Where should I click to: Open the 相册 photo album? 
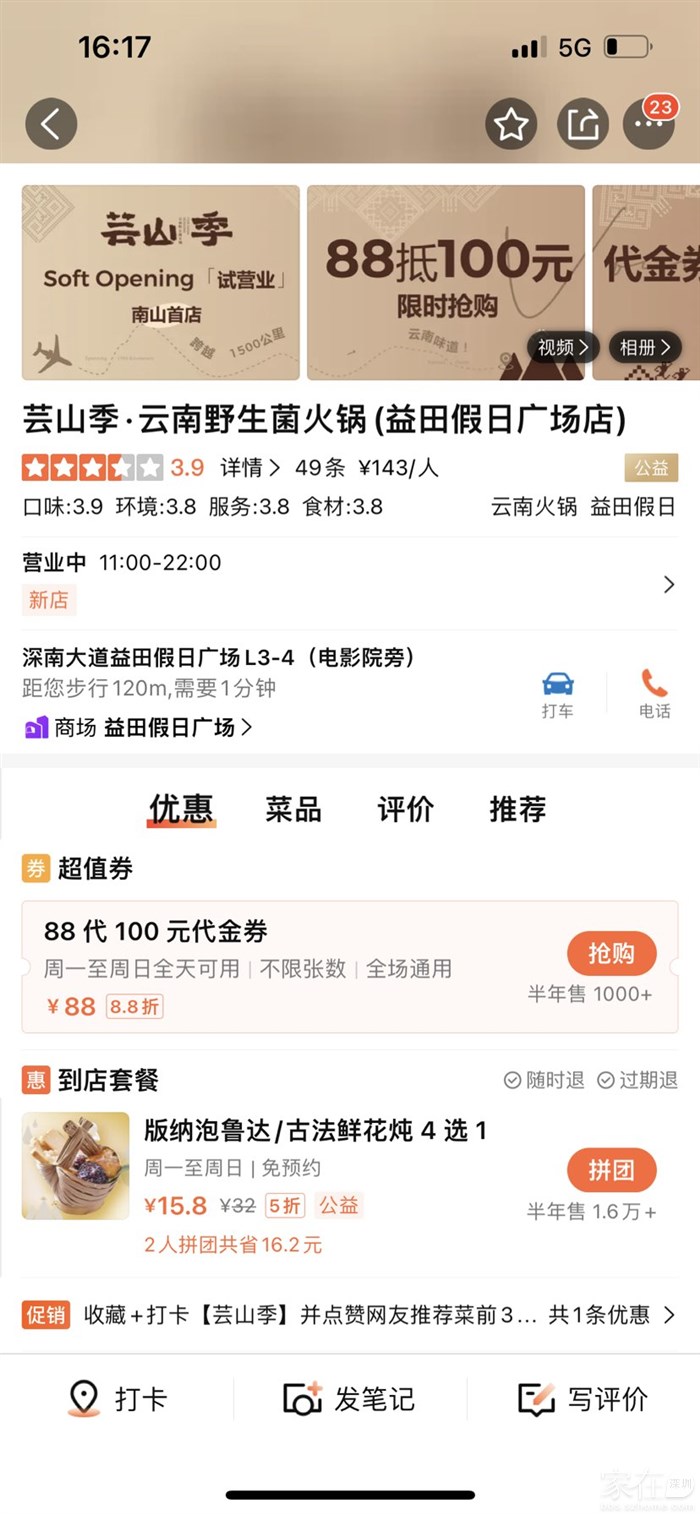click(645, 347)
